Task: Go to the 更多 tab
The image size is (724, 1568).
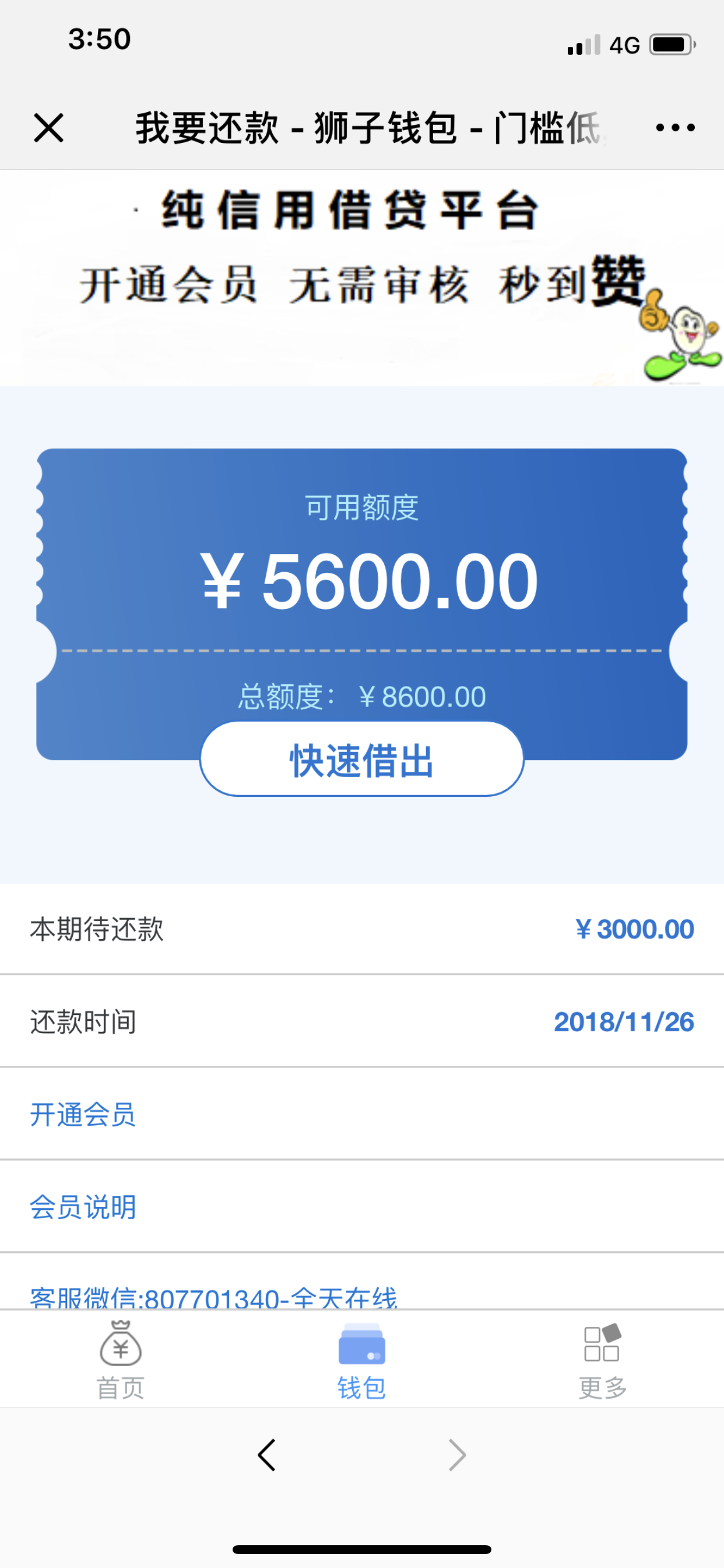Action: pyautogui.click(x=602, y=1360)
